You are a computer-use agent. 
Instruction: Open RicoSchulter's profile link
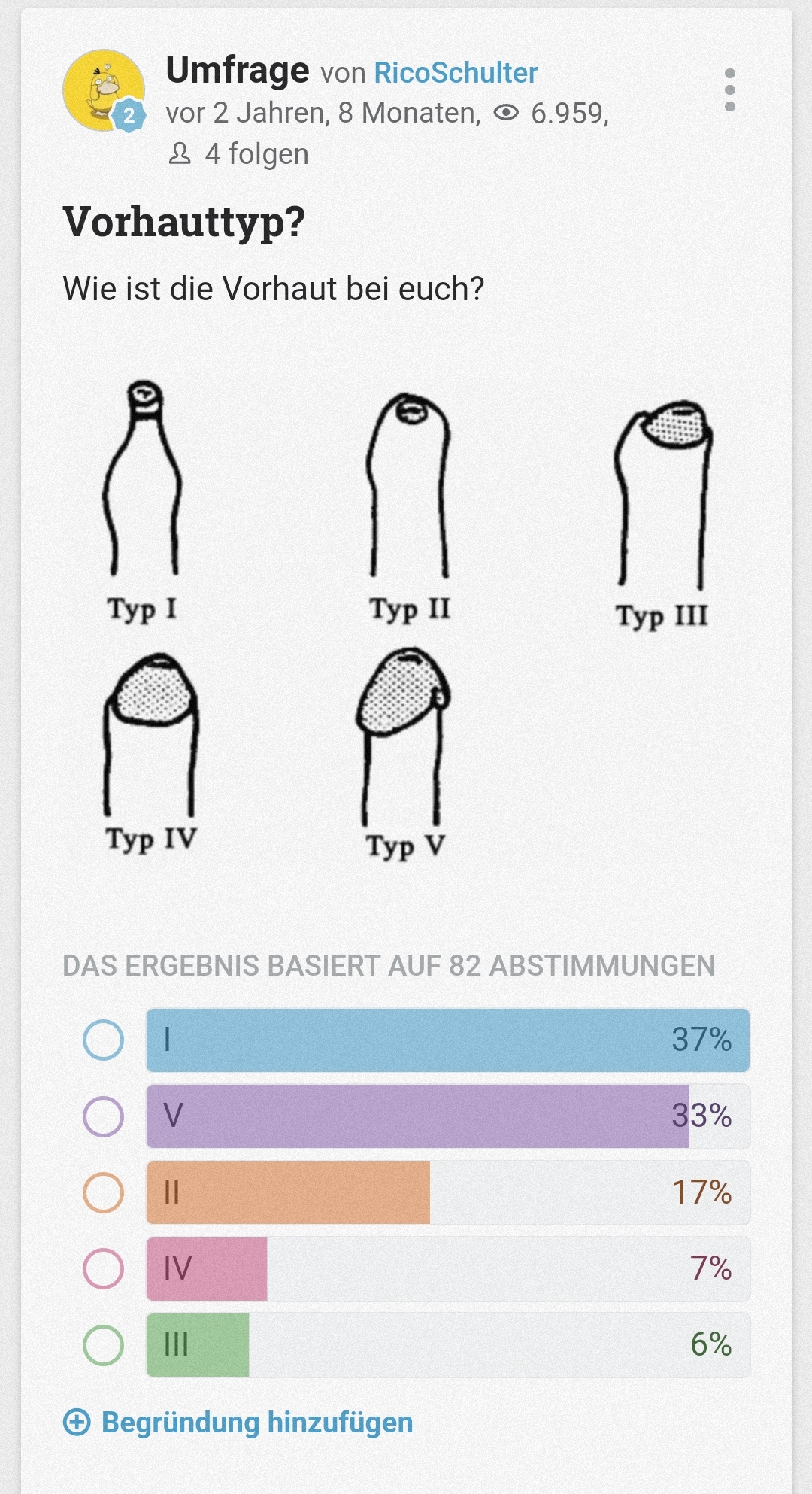[456, 73]
